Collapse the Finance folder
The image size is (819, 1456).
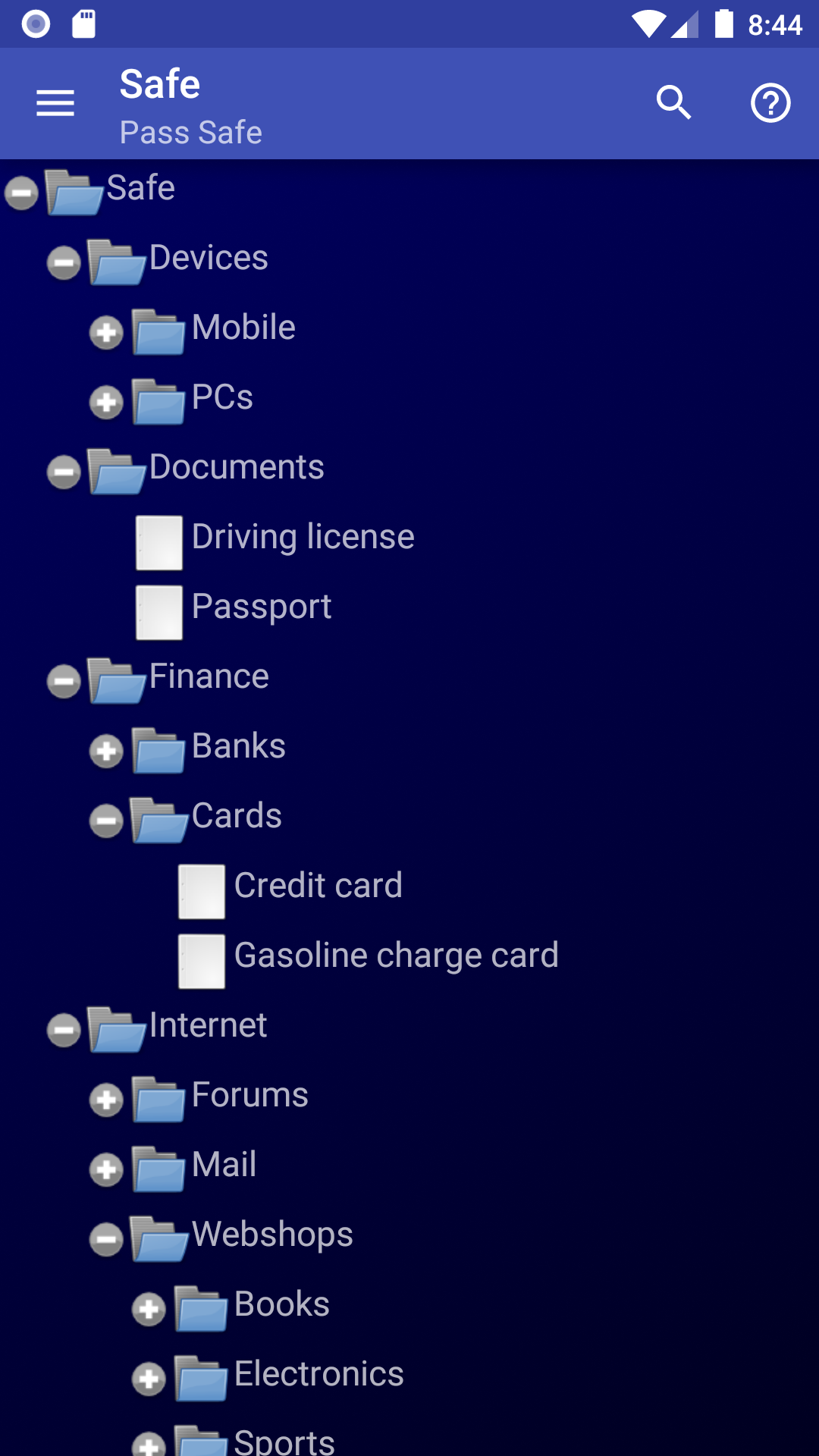[x=64, y=682]
